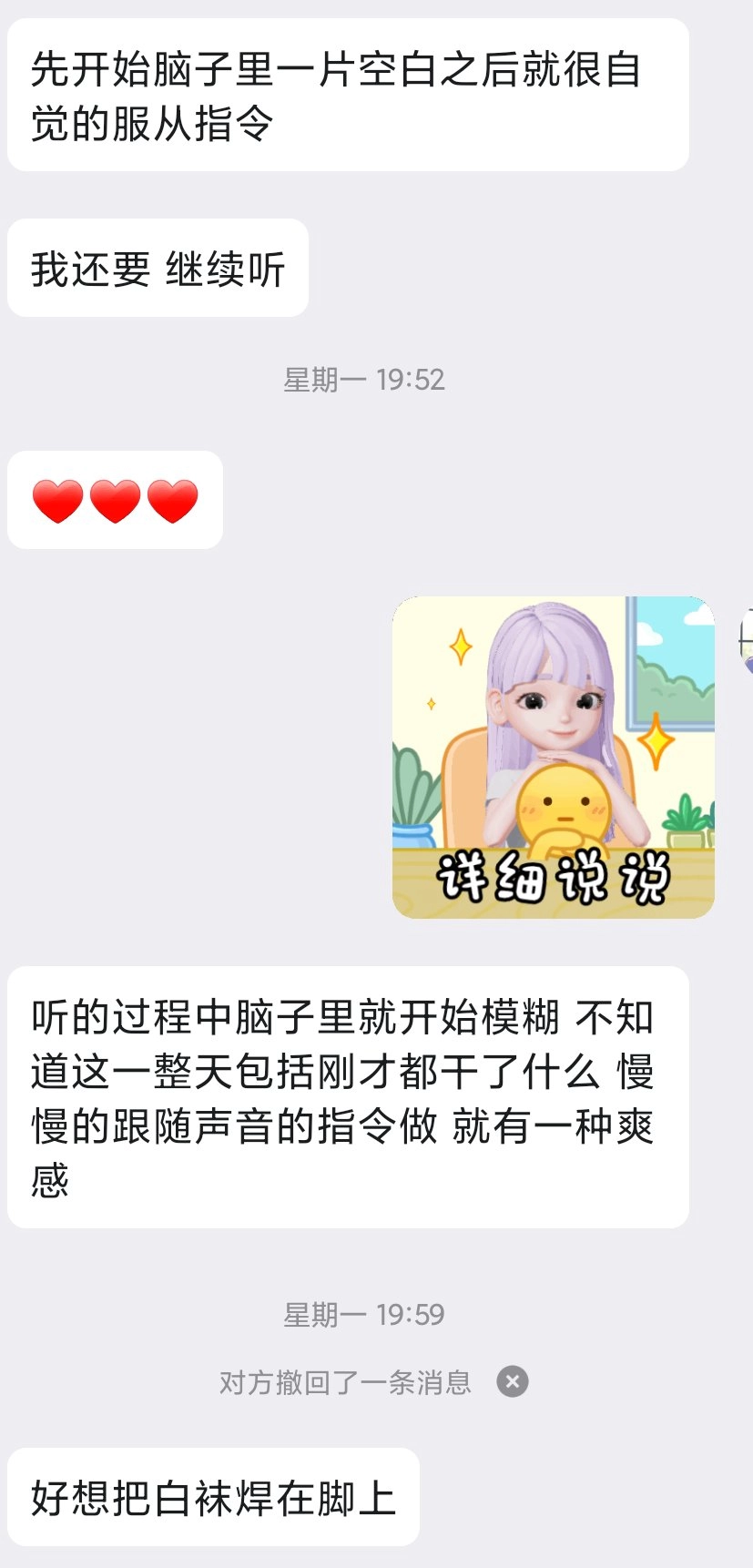Dismiss the recalled message notice
Image resolution: width=753 pixels, height=1568 pixels.
513,1381
